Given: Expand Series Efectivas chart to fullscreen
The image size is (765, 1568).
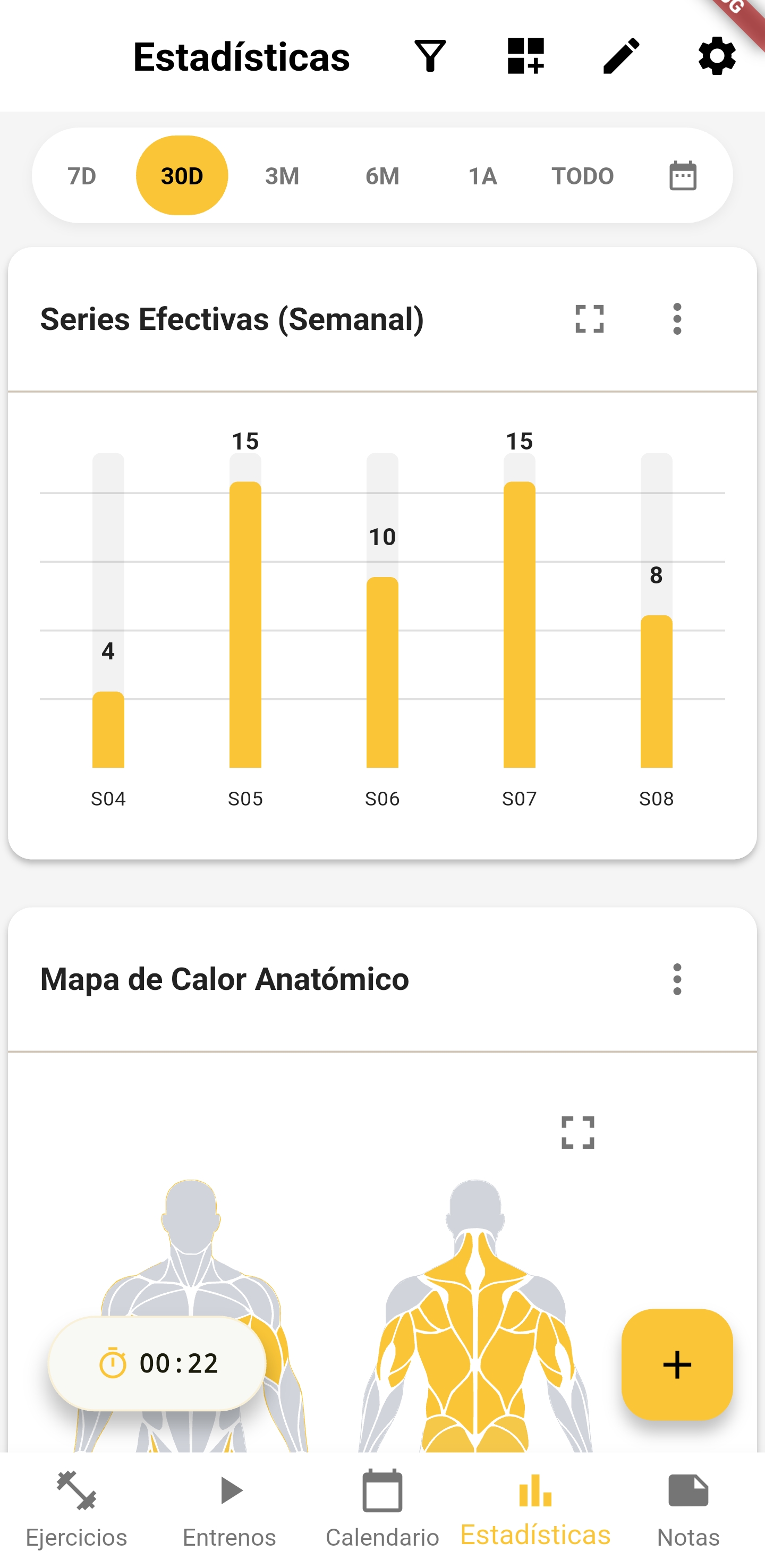Looking at the screenshot, I should pos(589,319).
